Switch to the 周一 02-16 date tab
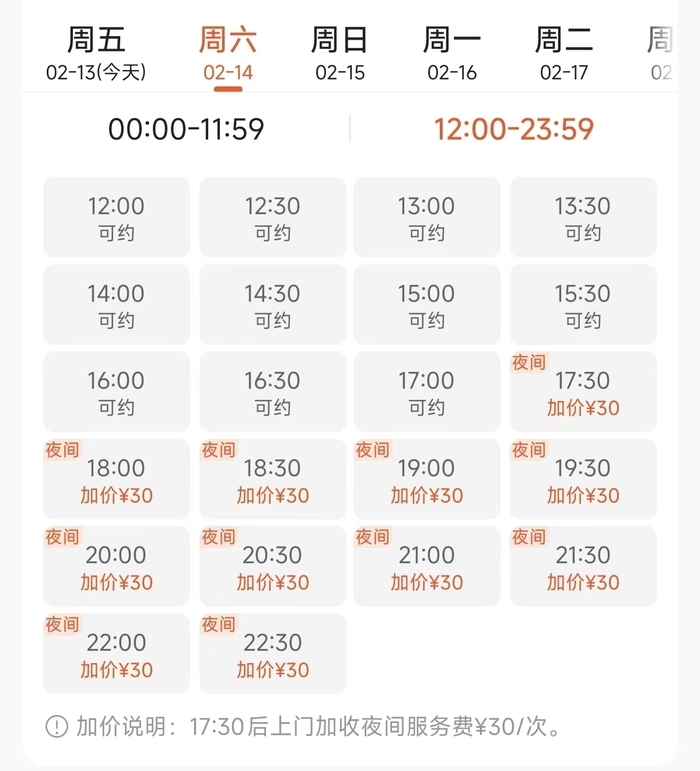Viewport: 700px width, 771px height. coord(452,54)
